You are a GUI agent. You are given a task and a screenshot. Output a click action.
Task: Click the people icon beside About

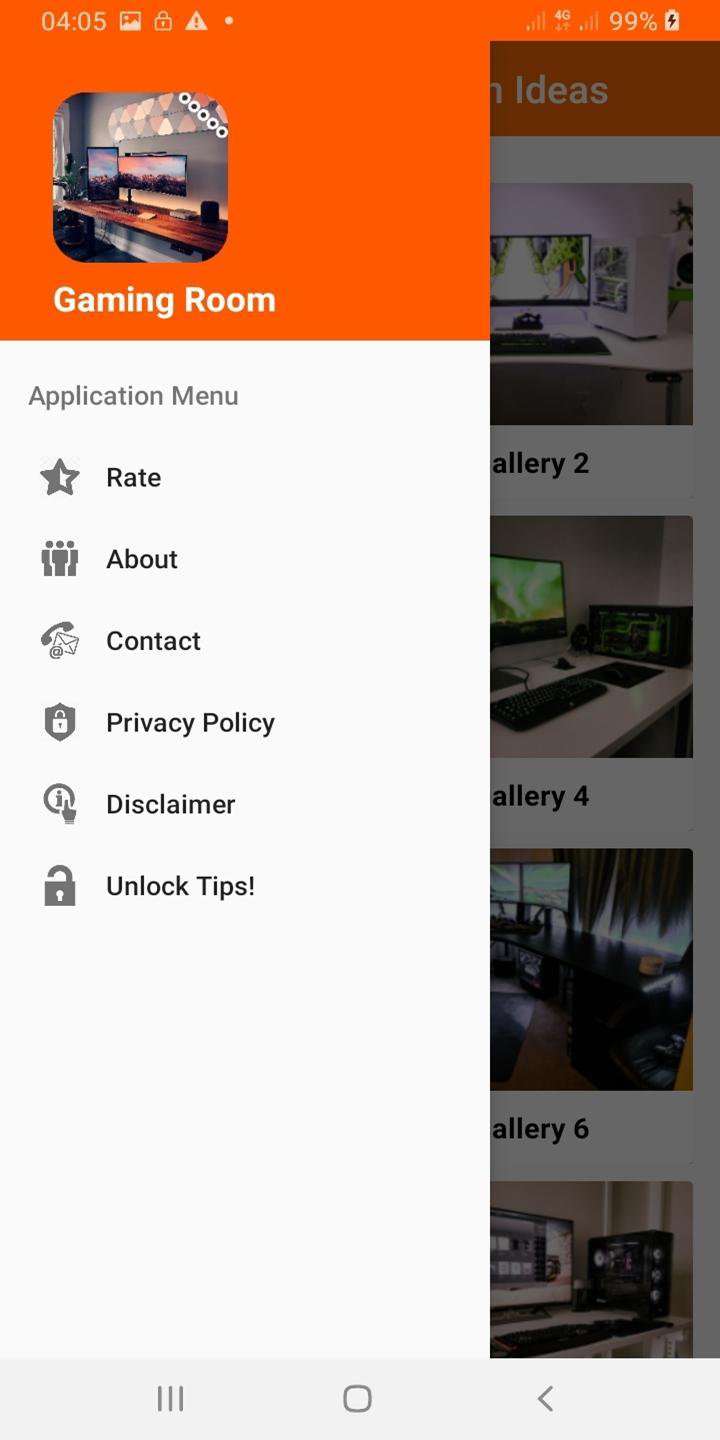click(59, 559)
